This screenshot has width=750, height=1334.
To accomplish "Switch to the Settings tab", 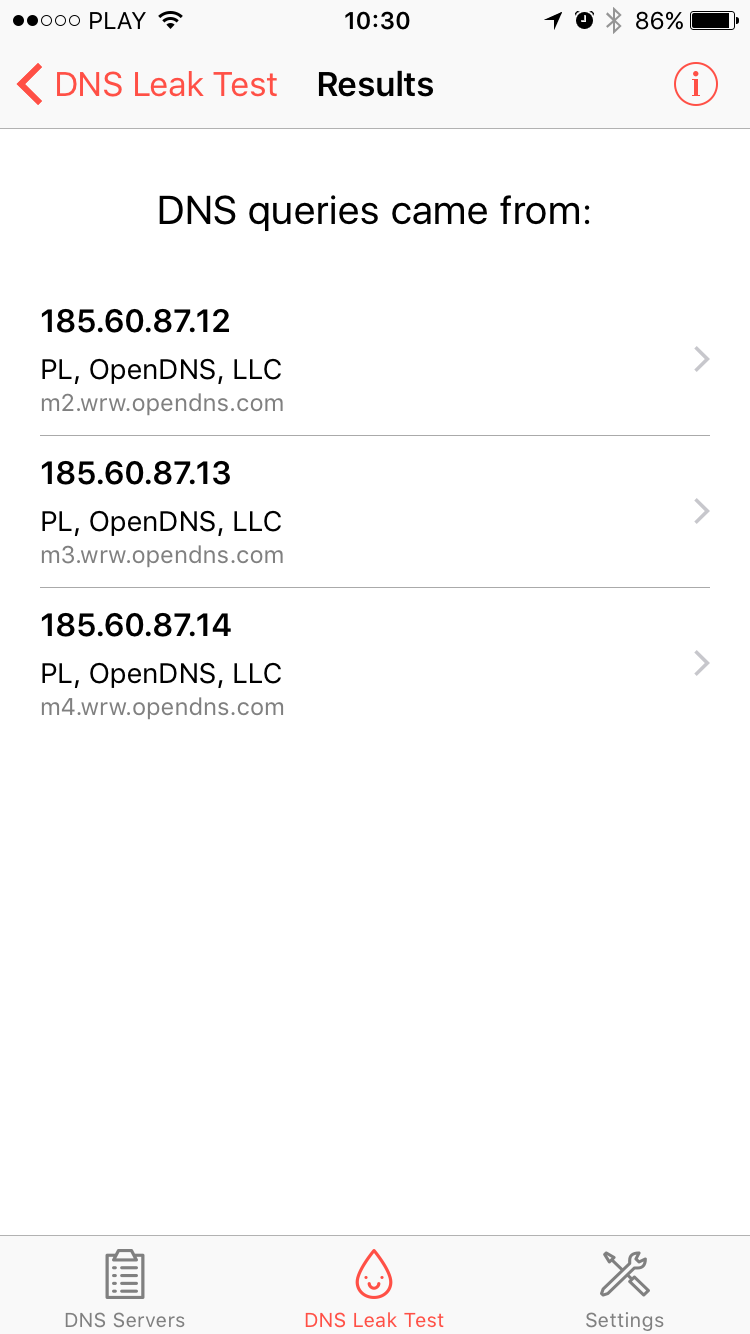I will tap(624, 1285).
